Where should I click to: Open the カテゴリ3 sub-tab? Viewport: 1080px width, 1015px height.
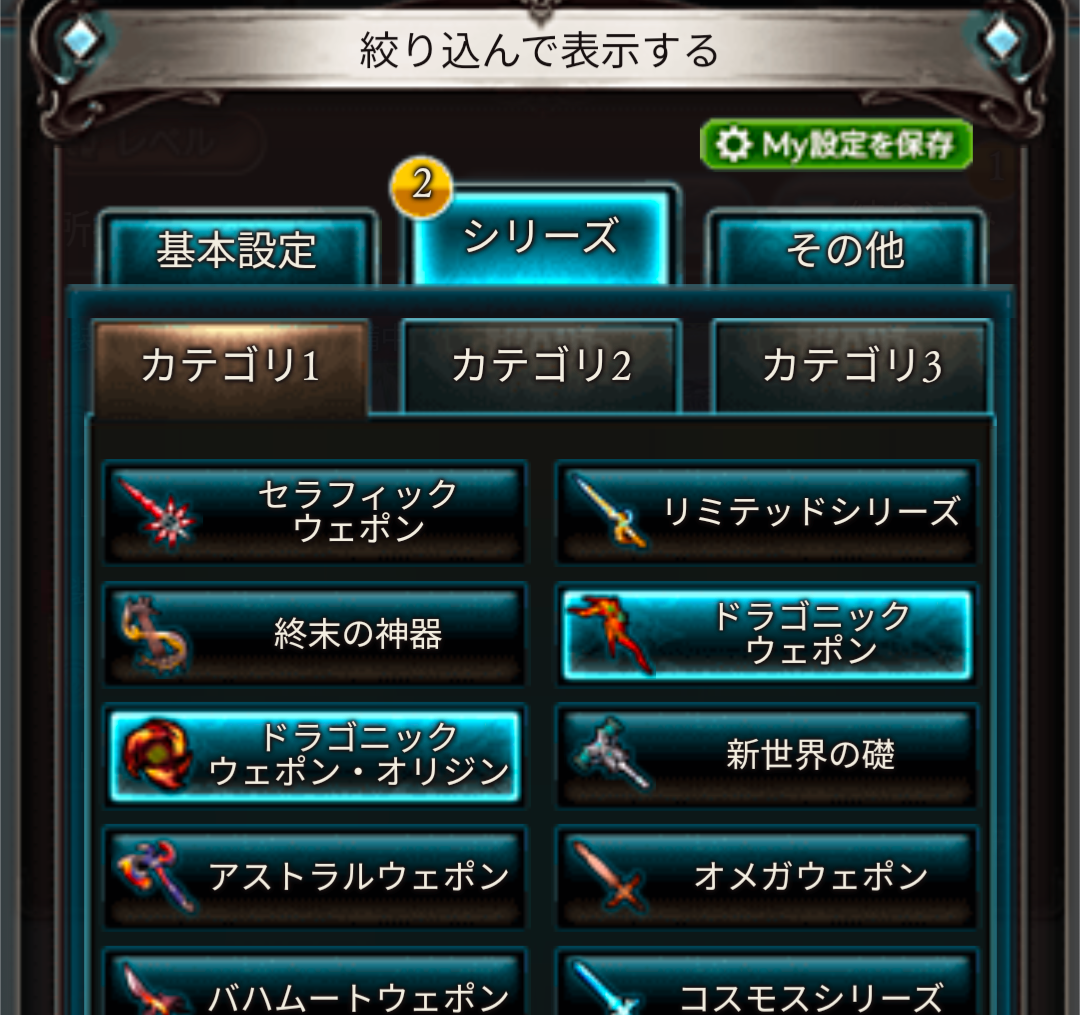tap(852, 367)
